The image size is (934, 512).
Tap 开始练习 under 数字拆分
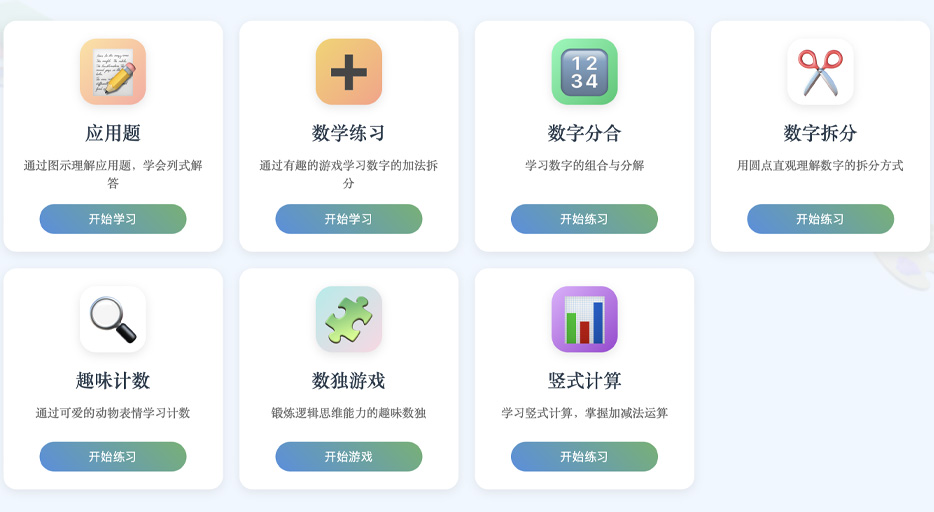[x=820, y=219]
